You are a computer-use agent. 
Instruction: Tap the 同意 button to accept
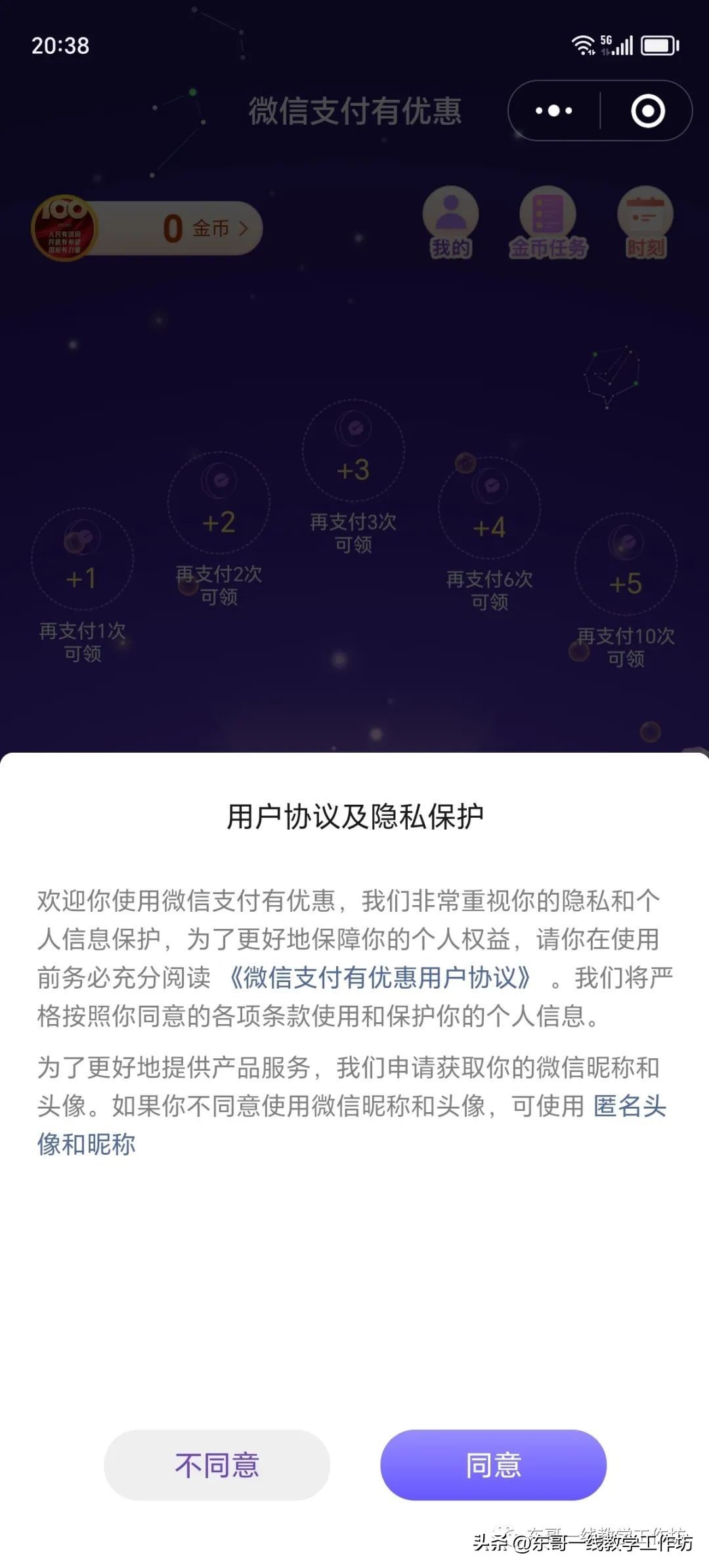[493, 1464]
